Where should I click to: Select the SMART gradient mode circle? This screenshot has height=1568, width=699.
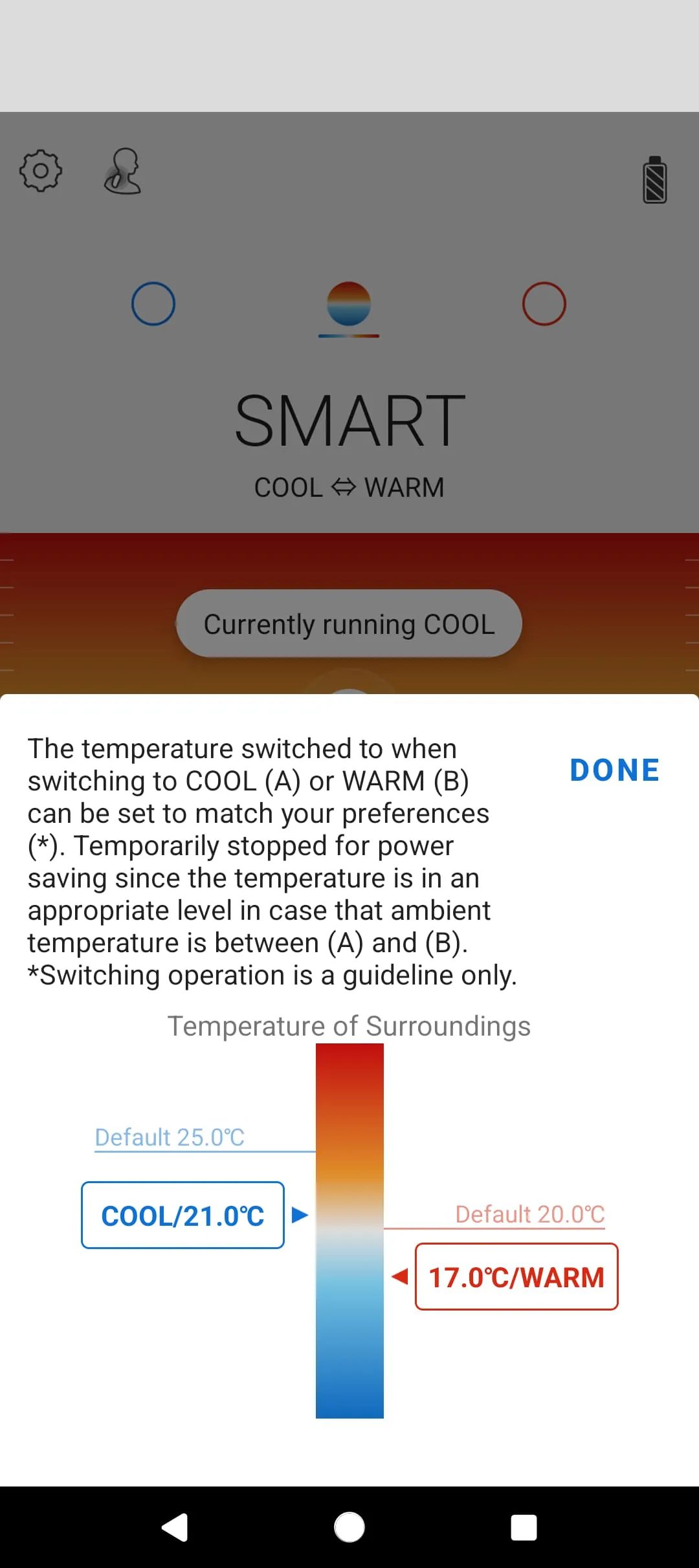[349, 304]
